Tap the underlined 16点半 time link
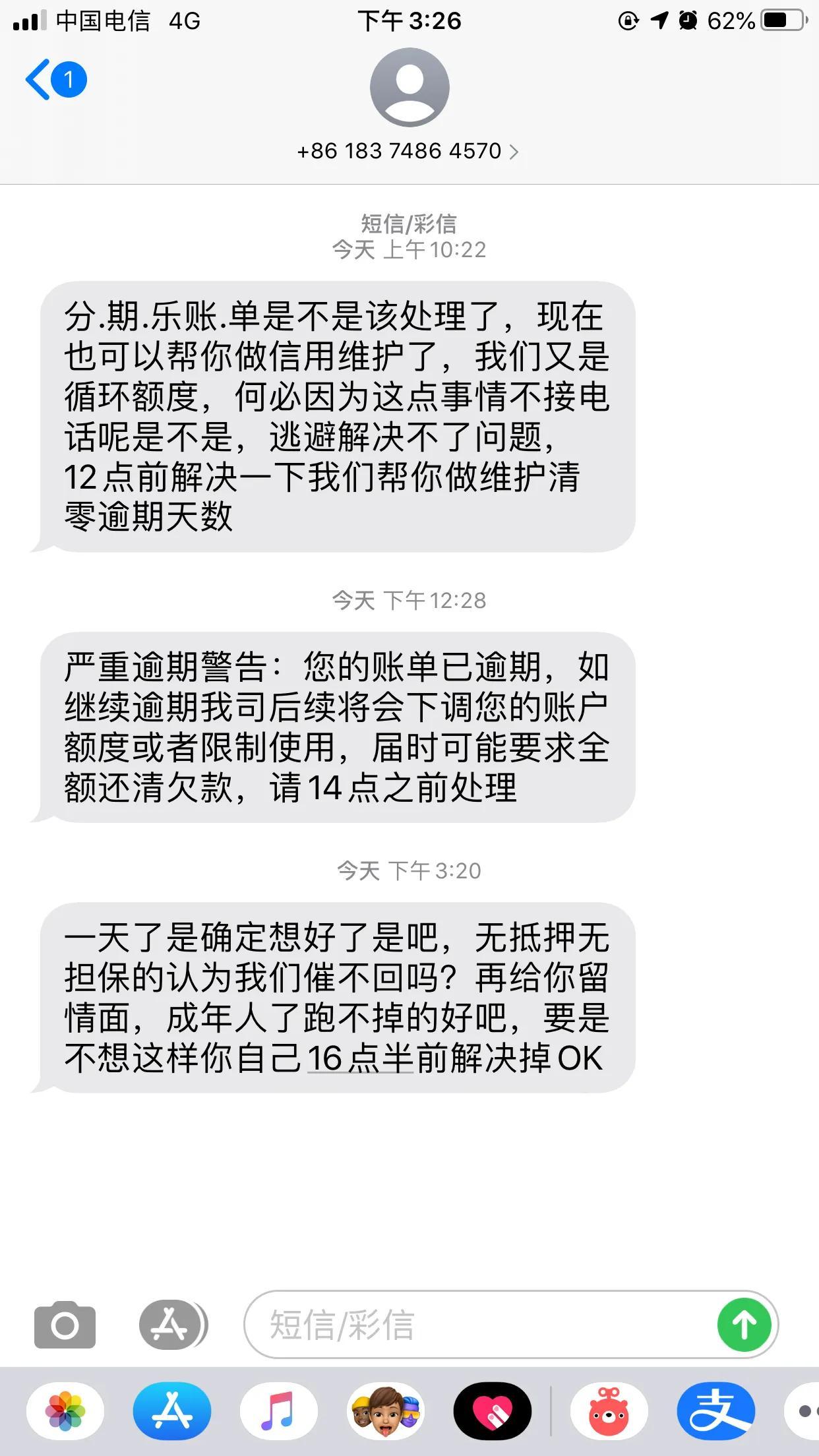This screenshot has height=1456, width=819. 360,1059
